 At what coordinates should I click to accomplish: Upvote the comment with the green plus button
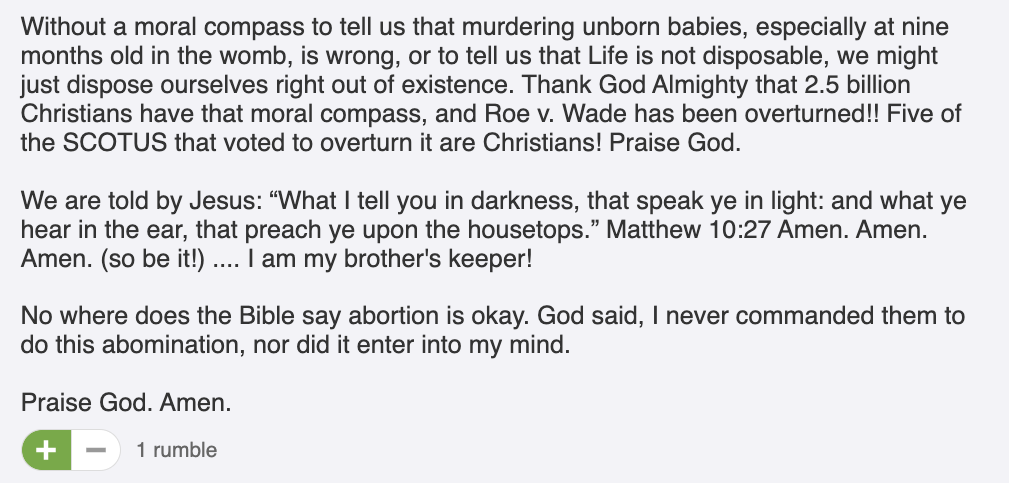coord(46,450)
